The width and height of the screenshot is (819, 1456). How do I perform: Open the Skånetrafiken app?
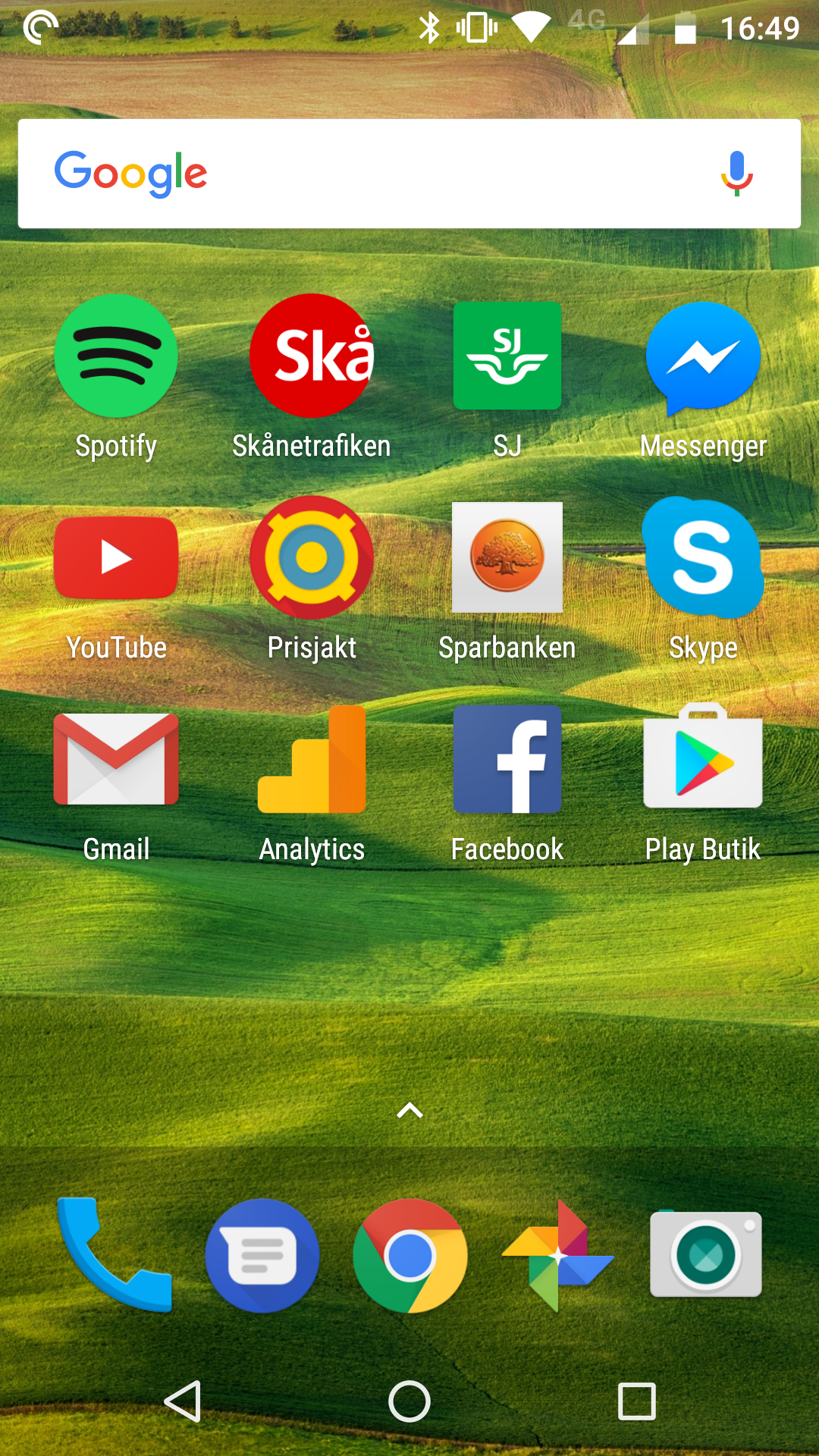312,356
